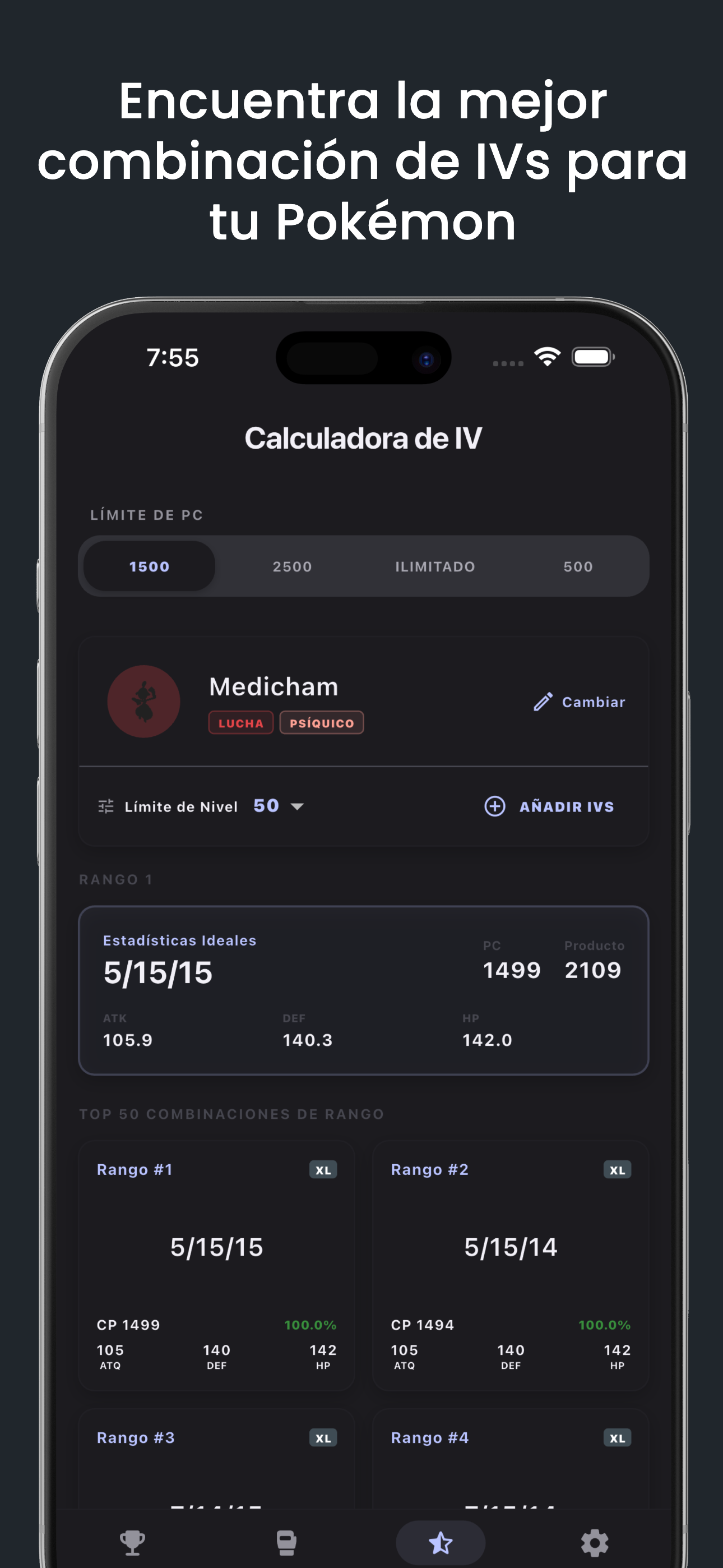Image resolution: width=723 pixels, height=1568 pixels.
Task: Switch to the 2500 league tab
Action: click(x=292, y=566)
